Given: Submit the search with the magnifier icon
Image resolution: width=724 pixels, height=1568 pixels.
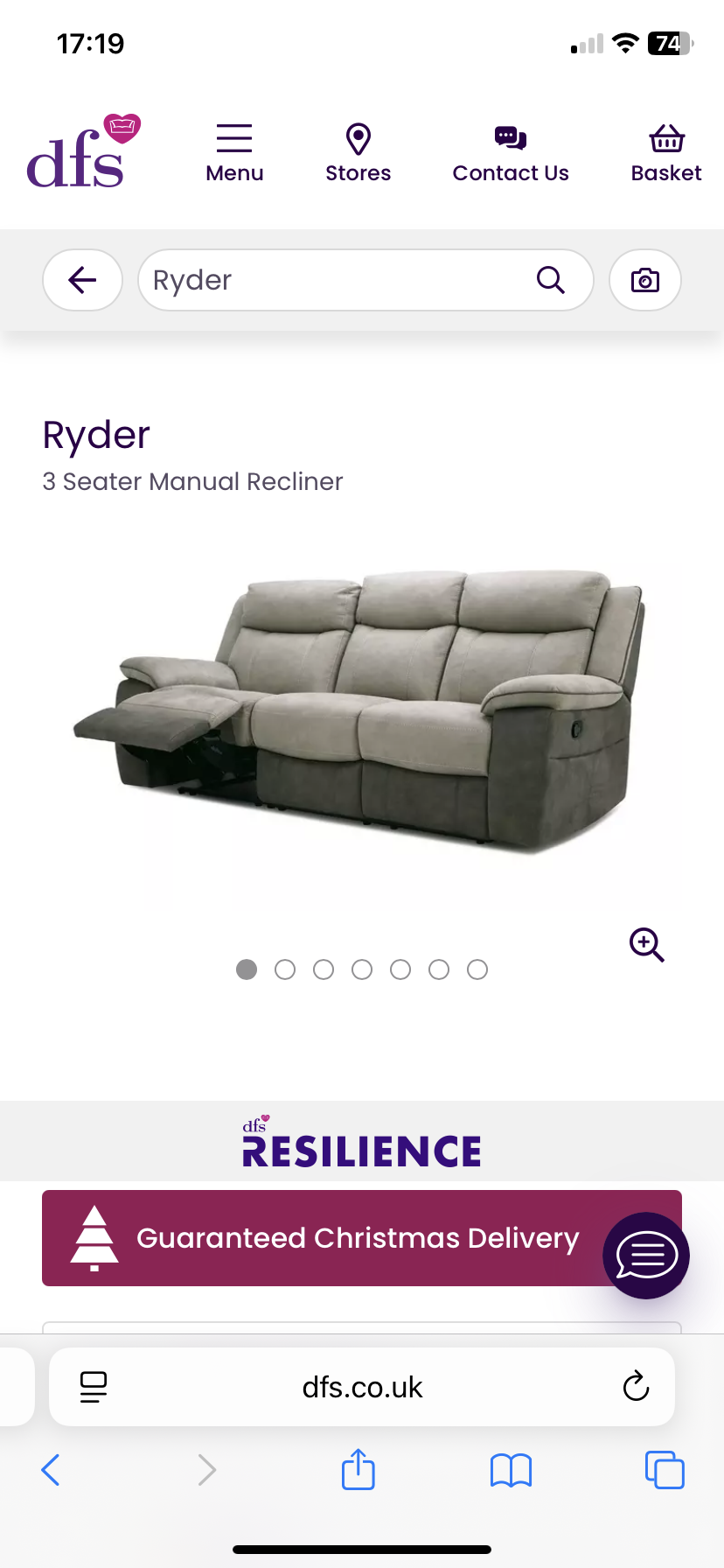Looking at the screenshot, I should 550,280.
